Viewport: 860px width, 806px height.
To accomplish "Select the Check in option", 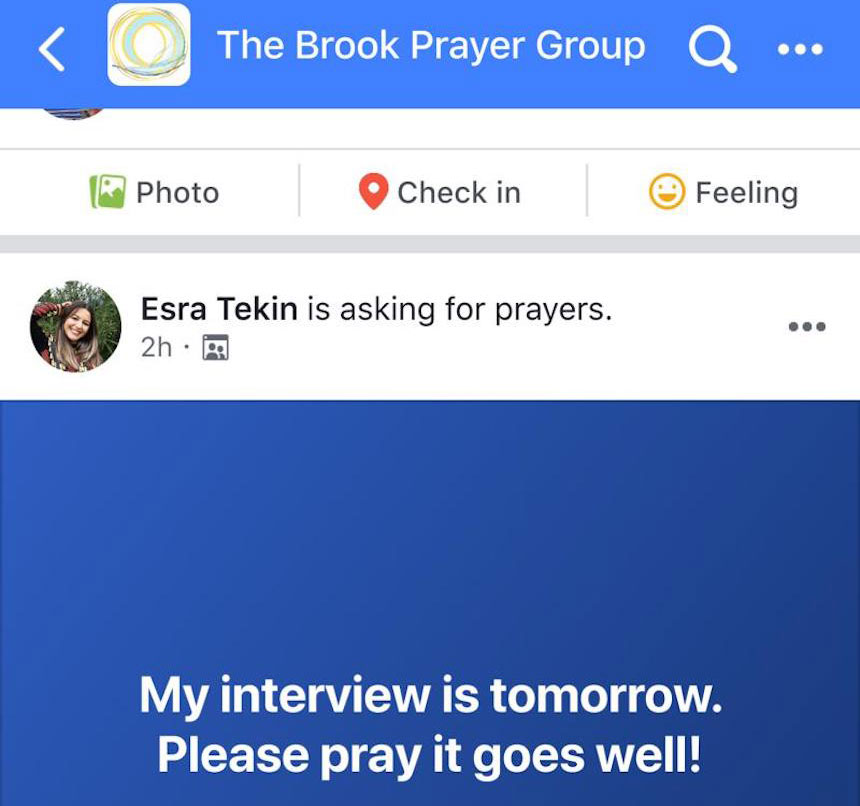I will coord(440,192).
